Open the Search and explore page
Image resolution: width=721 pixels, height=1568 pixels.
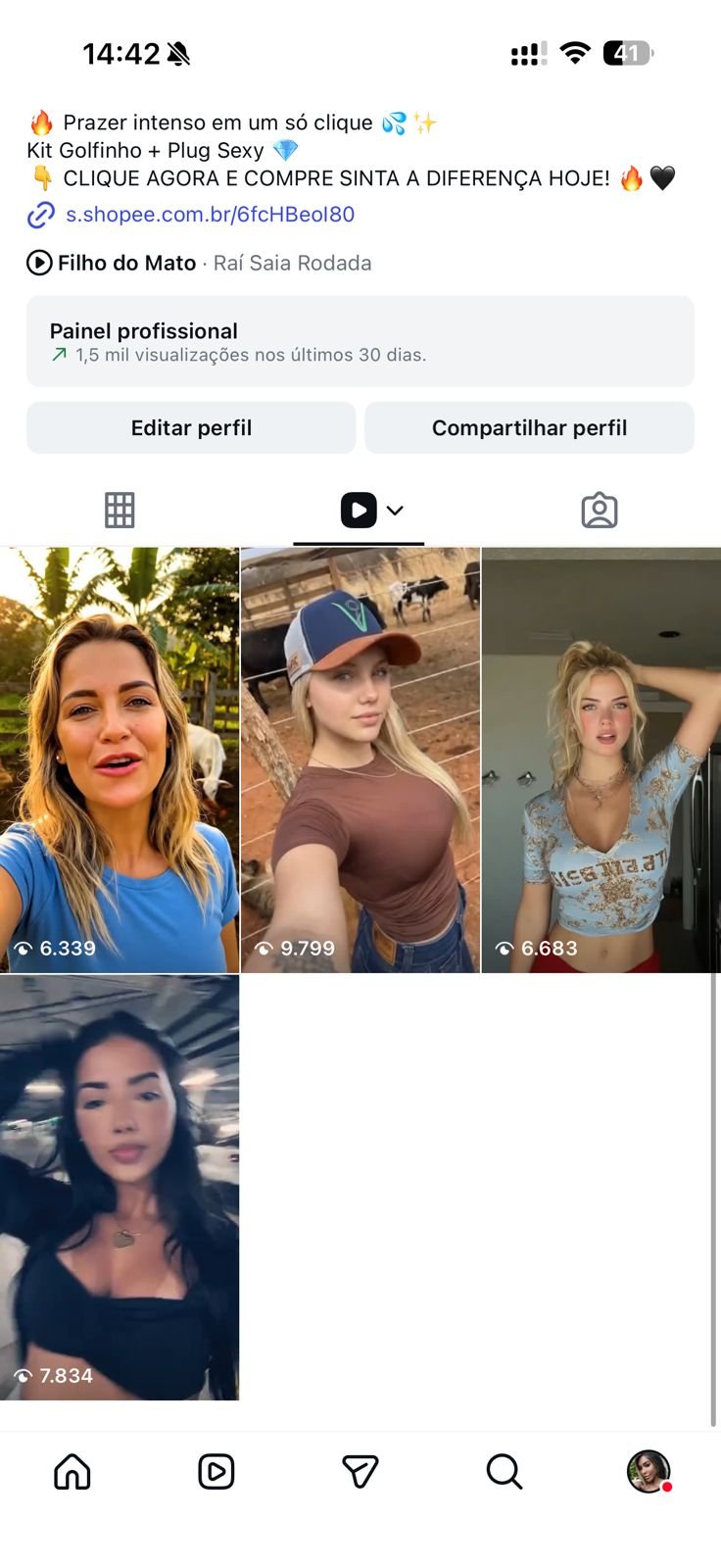(505, 1471)
